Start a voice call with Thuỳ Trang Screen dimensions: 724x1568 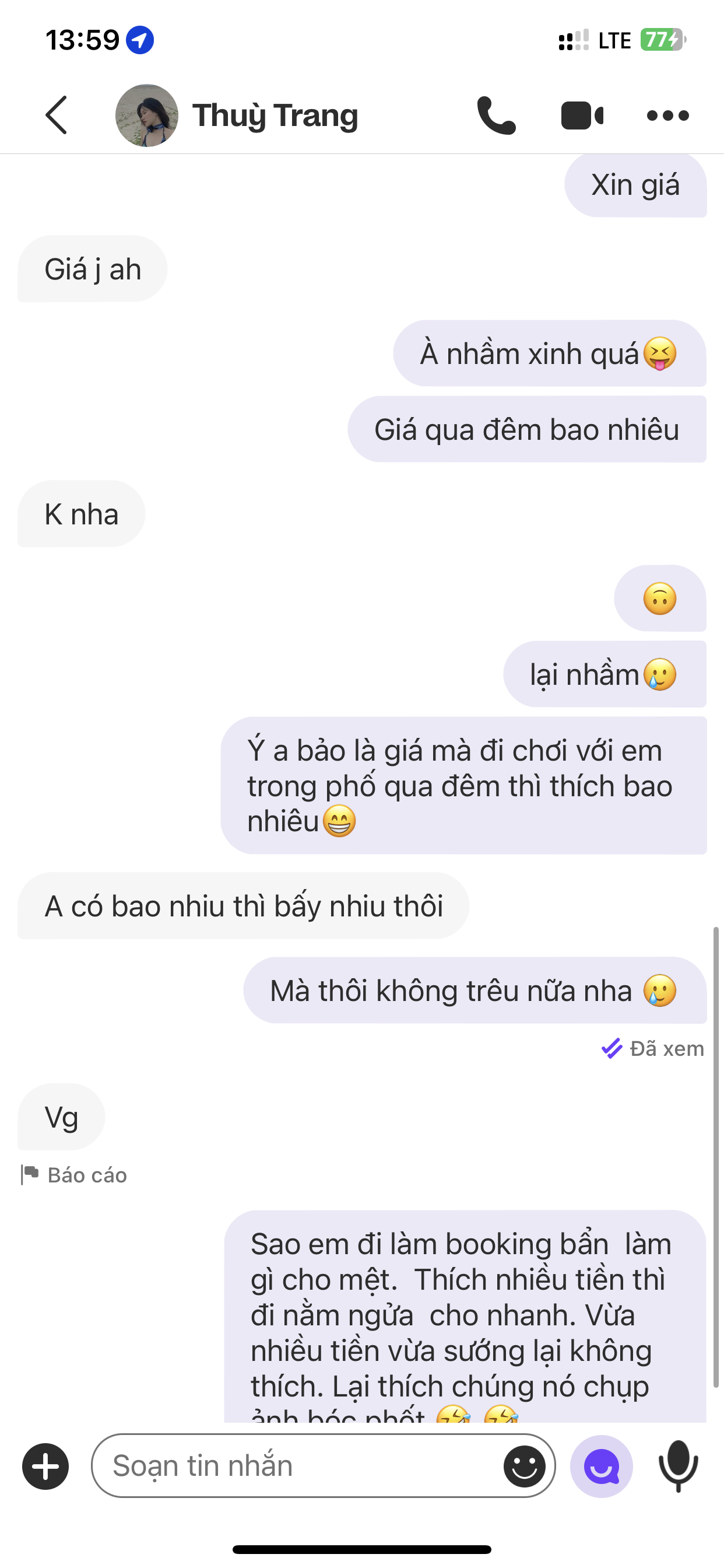tap(496, 115)
